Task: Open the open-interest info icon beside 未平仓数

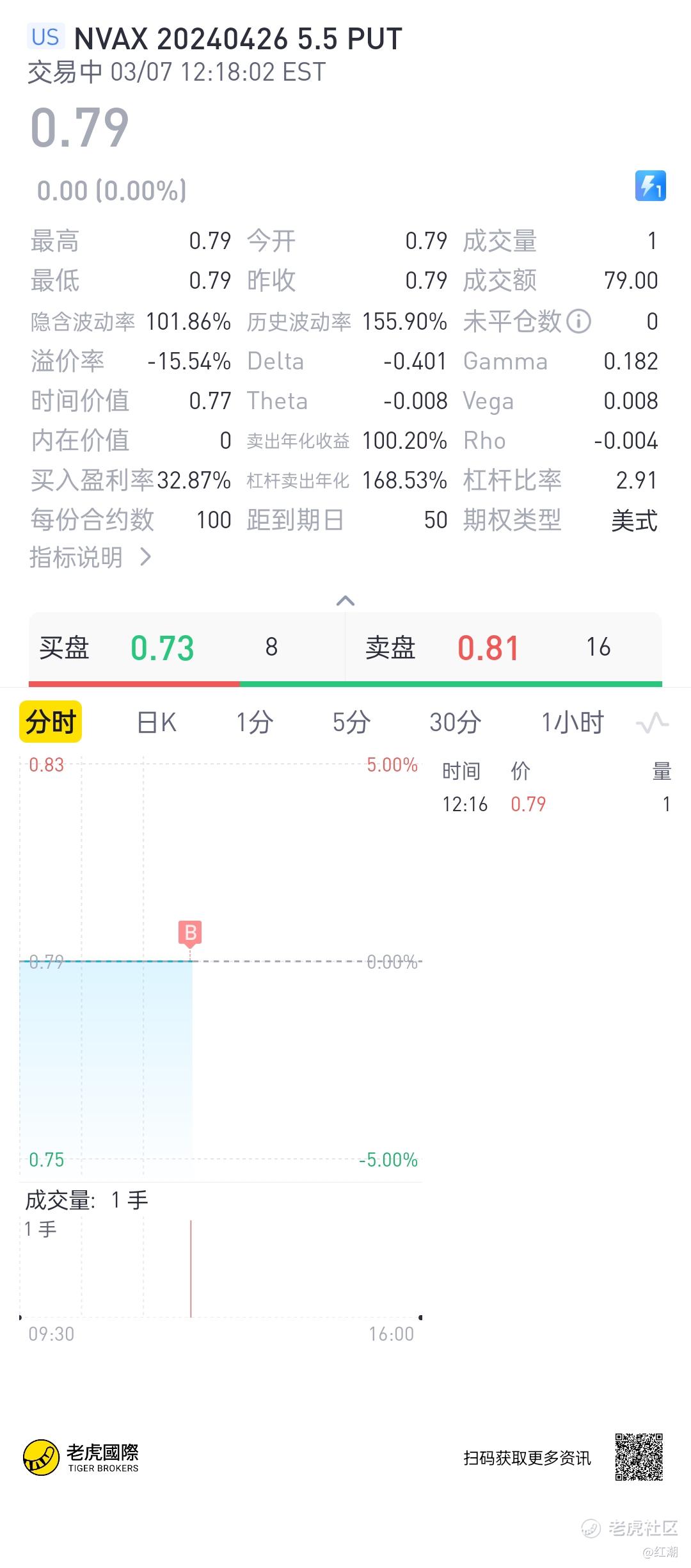Action: tap(579, 321)
